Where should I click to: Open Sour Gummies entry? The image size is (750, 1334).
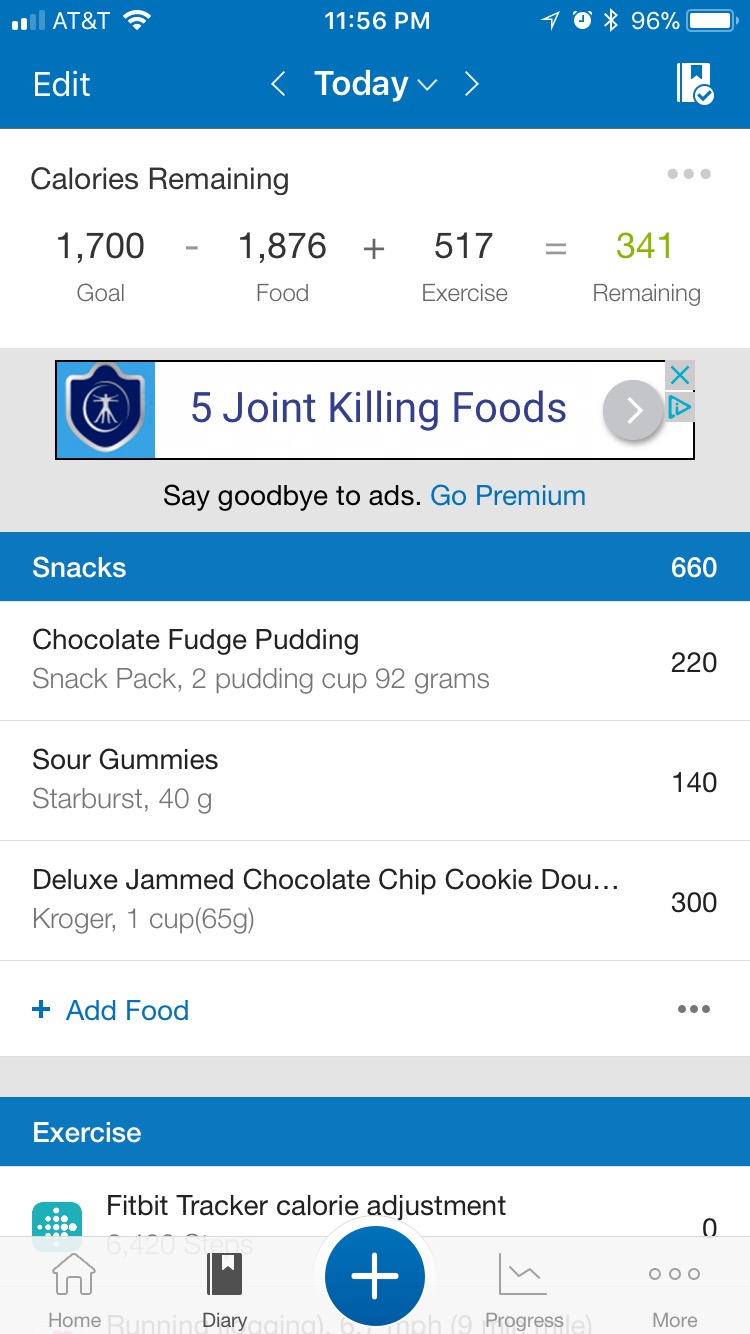375,780
